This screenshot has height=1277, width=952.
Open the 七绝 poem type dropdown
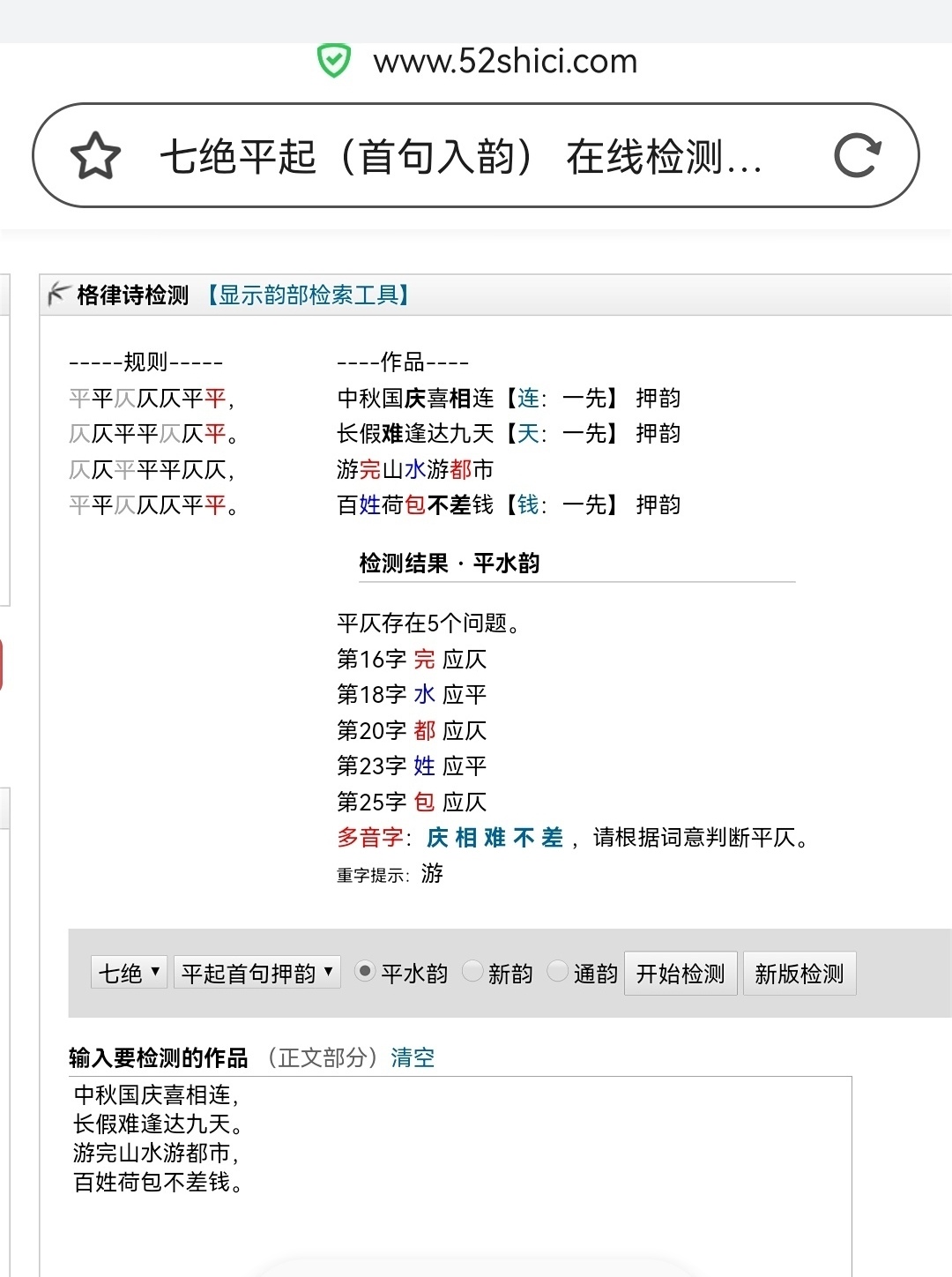click(129, 973)
